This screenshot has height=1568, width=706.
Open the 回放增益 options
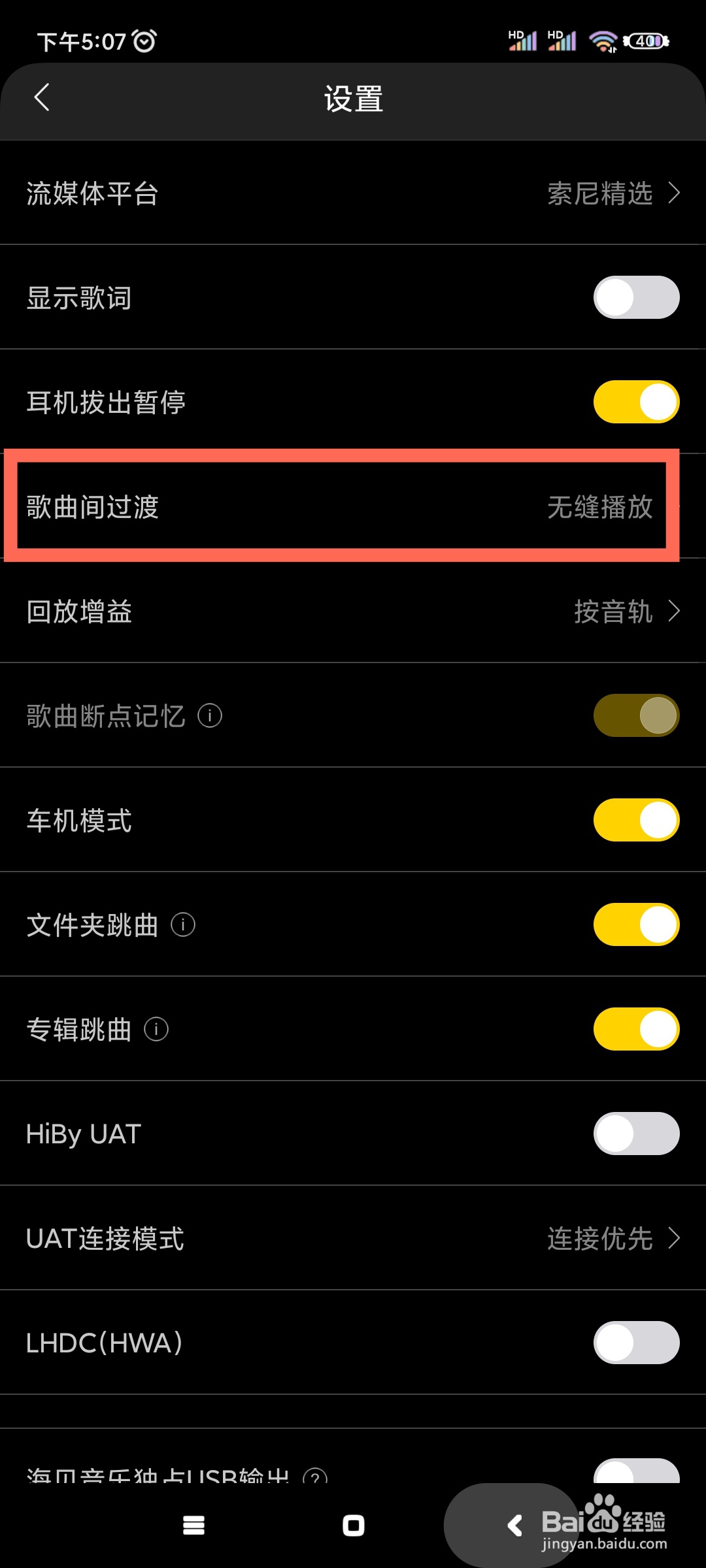pyautogui.click(x=353, y=612)
